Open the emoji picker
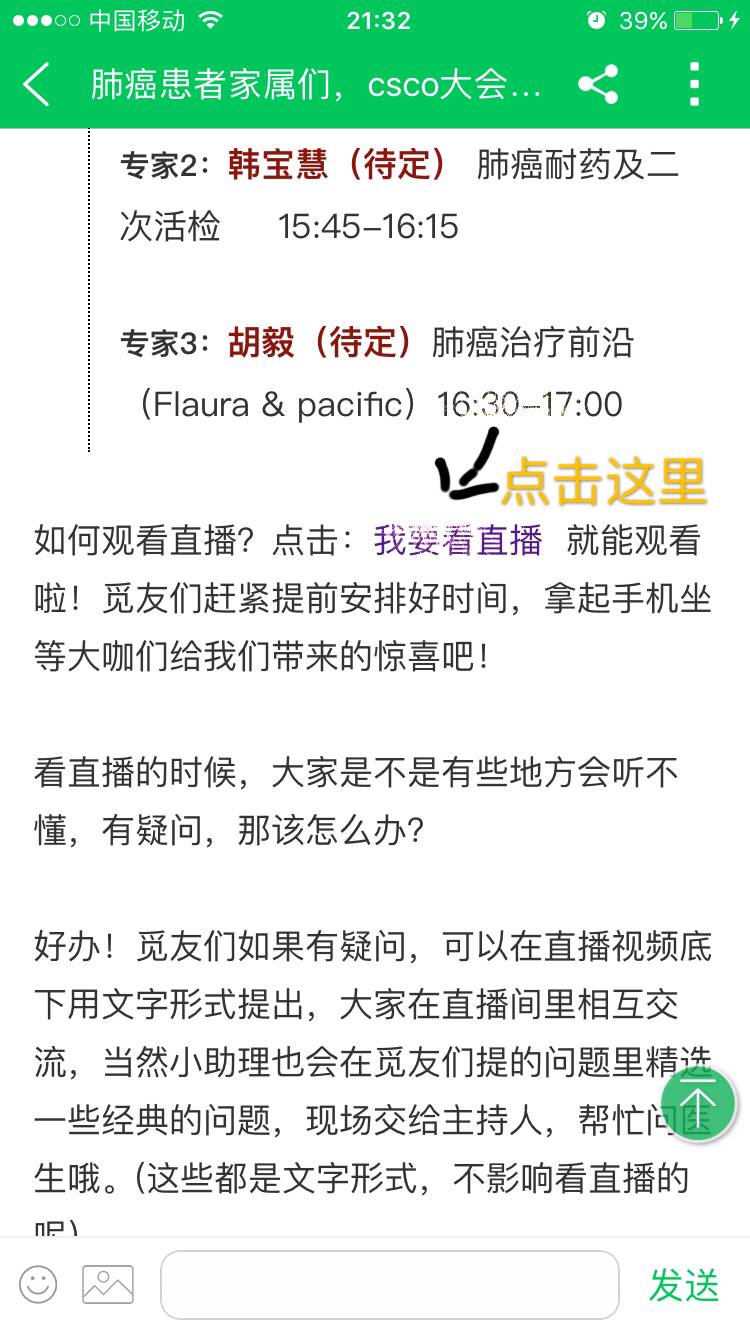Screen dimensions: 750x1334 click(38, 1284)
